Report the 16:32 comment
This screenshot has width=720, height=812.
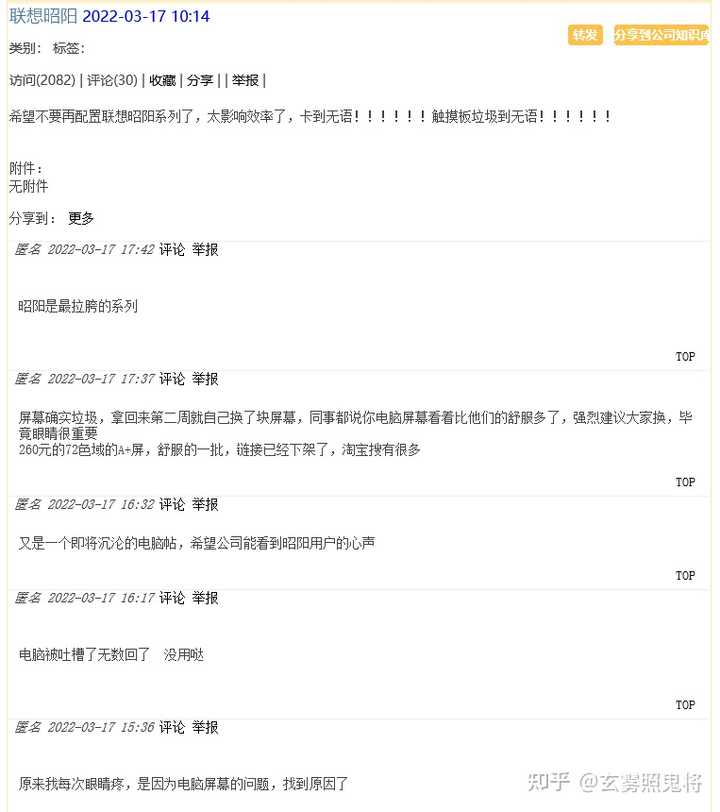205,504
